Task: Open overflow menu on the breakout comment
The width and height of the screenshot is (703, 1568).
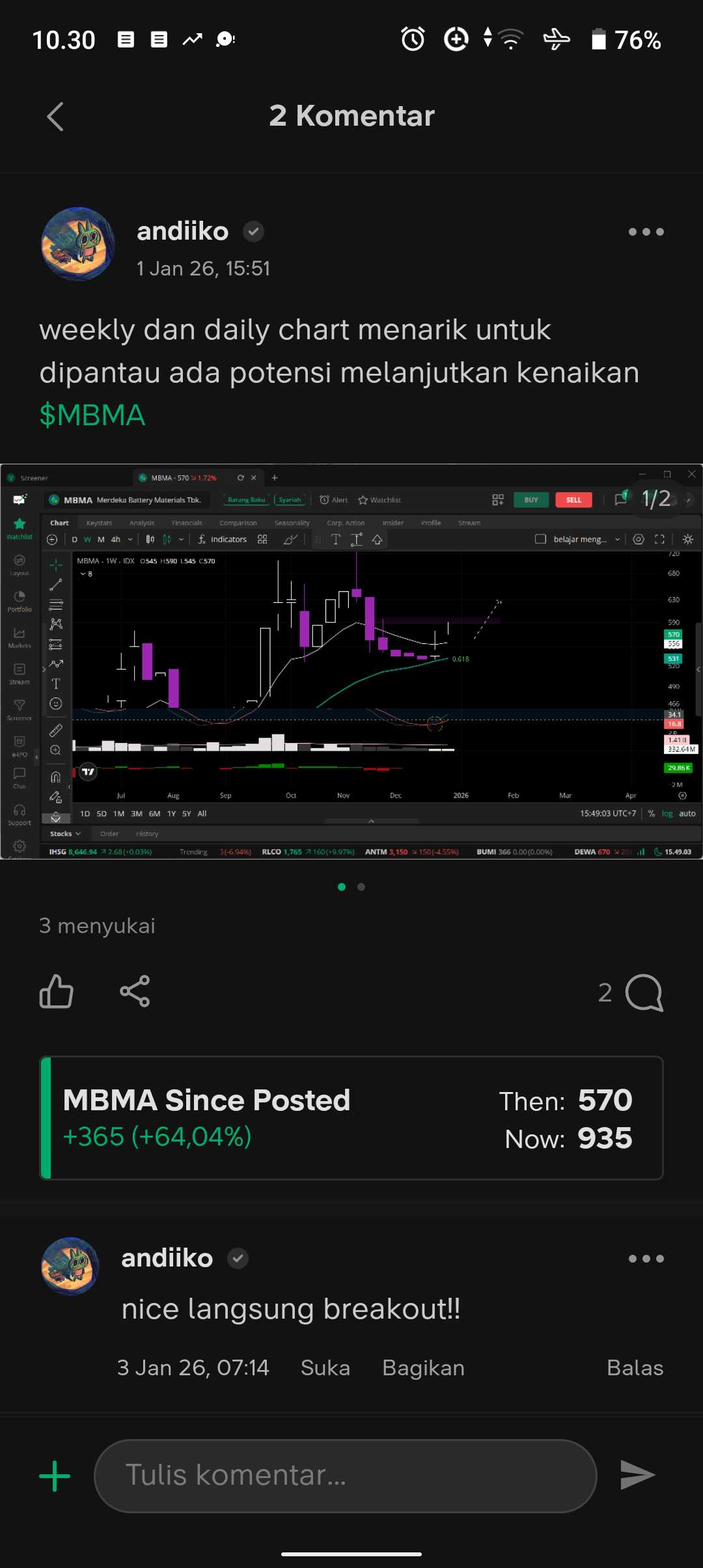Action: coord(646,1259)
